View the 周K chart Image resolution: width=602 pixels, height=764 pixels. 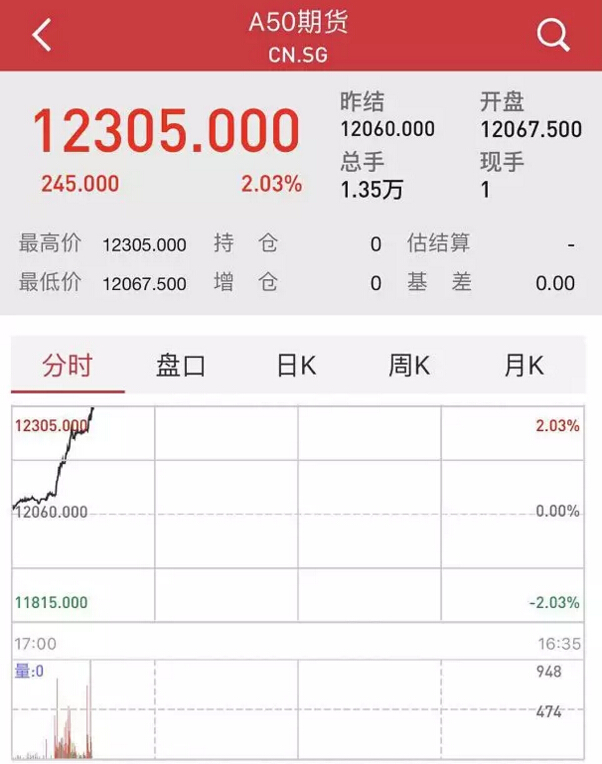coord(409,366)
